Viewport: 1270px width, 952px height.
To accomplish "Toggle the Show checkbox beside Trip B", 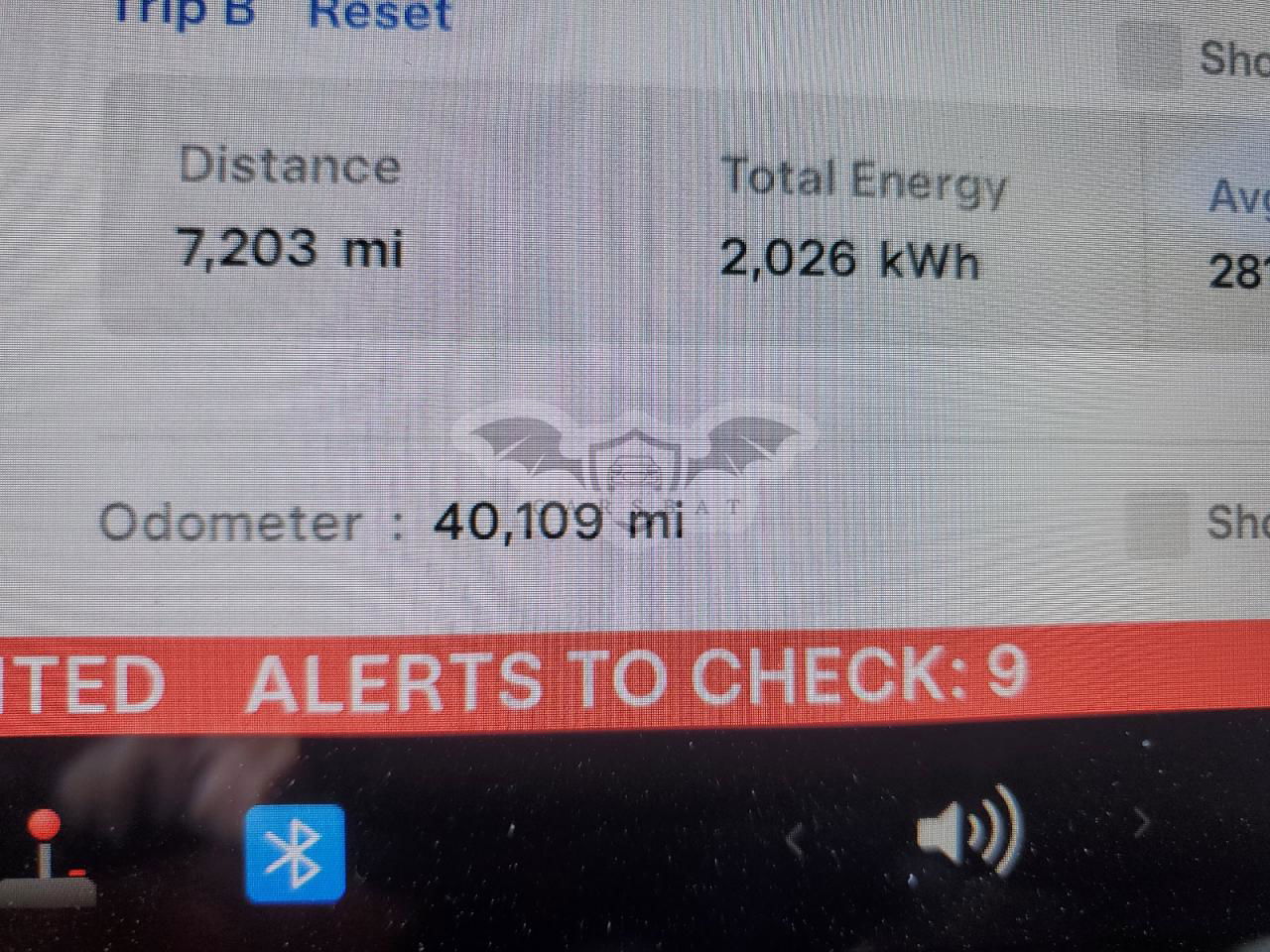I will (x=1151, y=58).
